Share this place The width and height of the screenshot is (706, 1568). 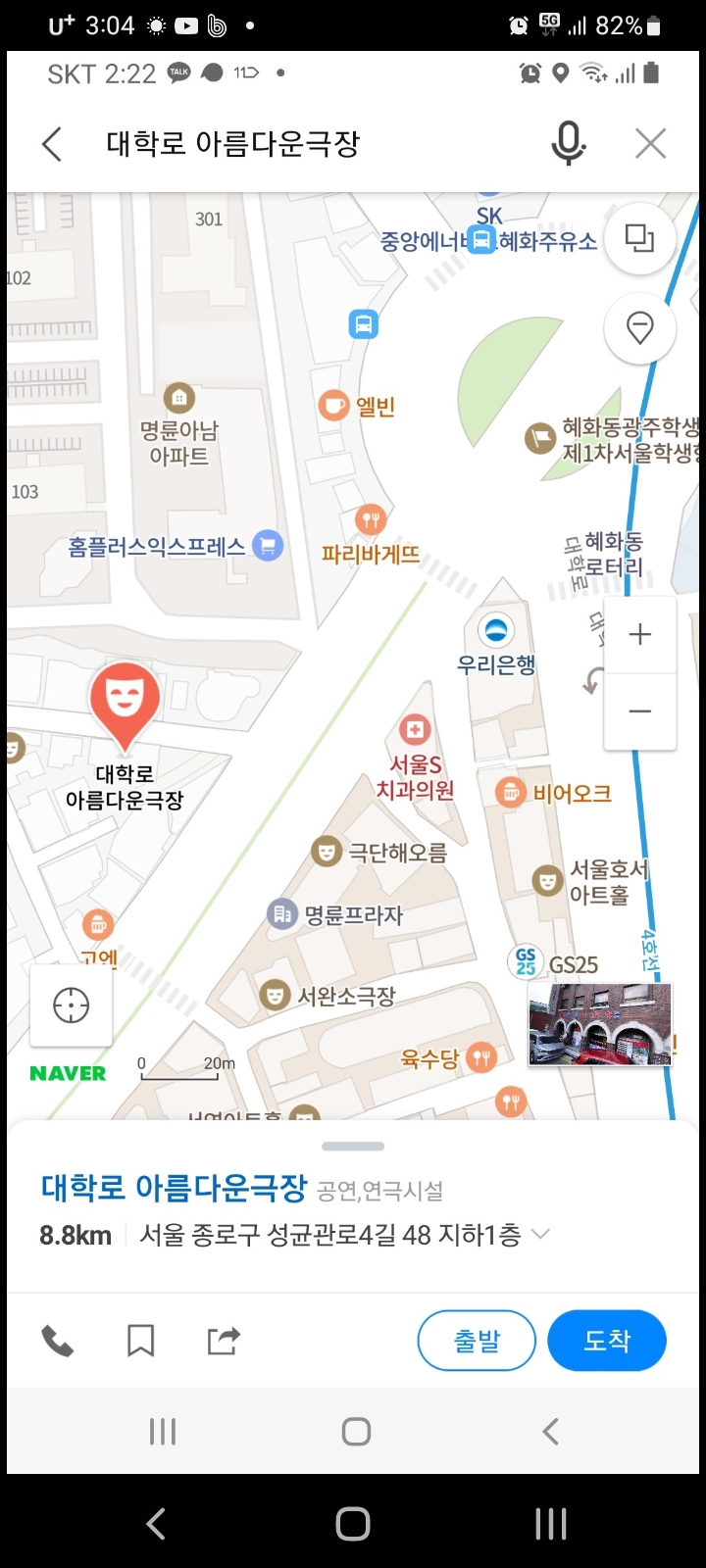[224, 1340]
